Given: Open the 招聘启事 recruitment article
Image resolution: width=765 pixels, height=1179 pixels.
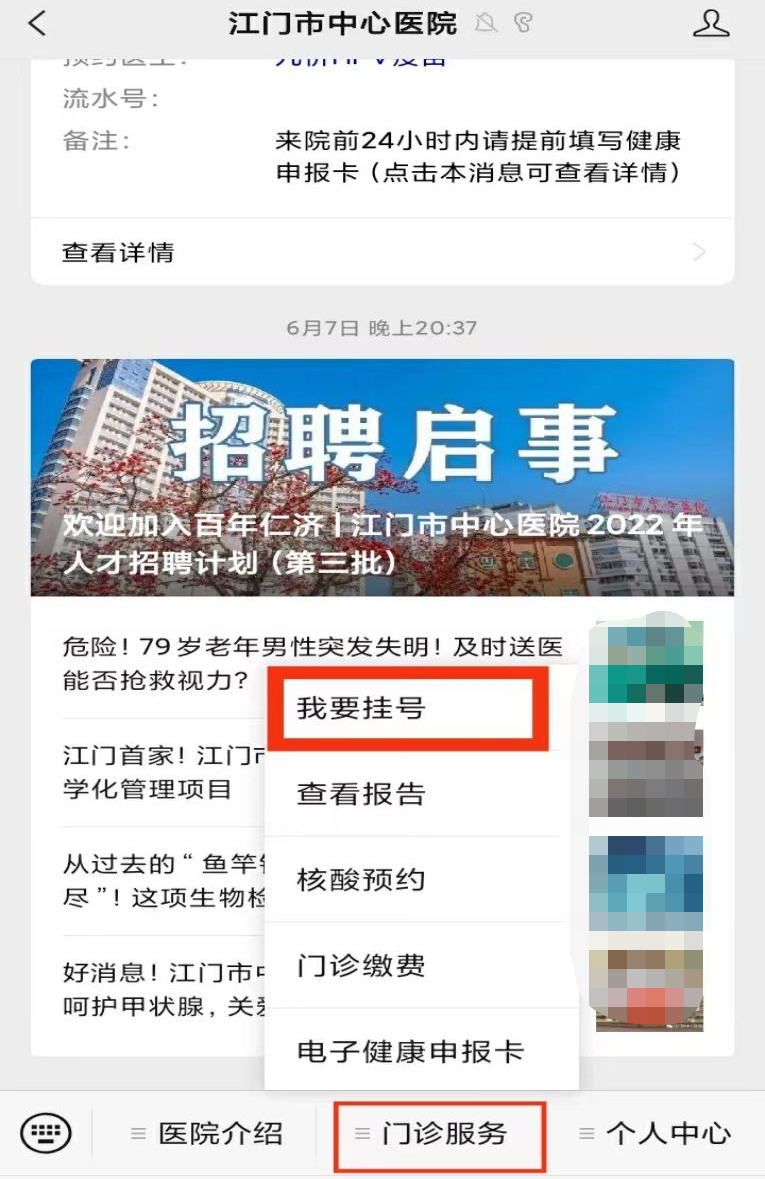Looking at the screenshot, I should pos(382,477).
